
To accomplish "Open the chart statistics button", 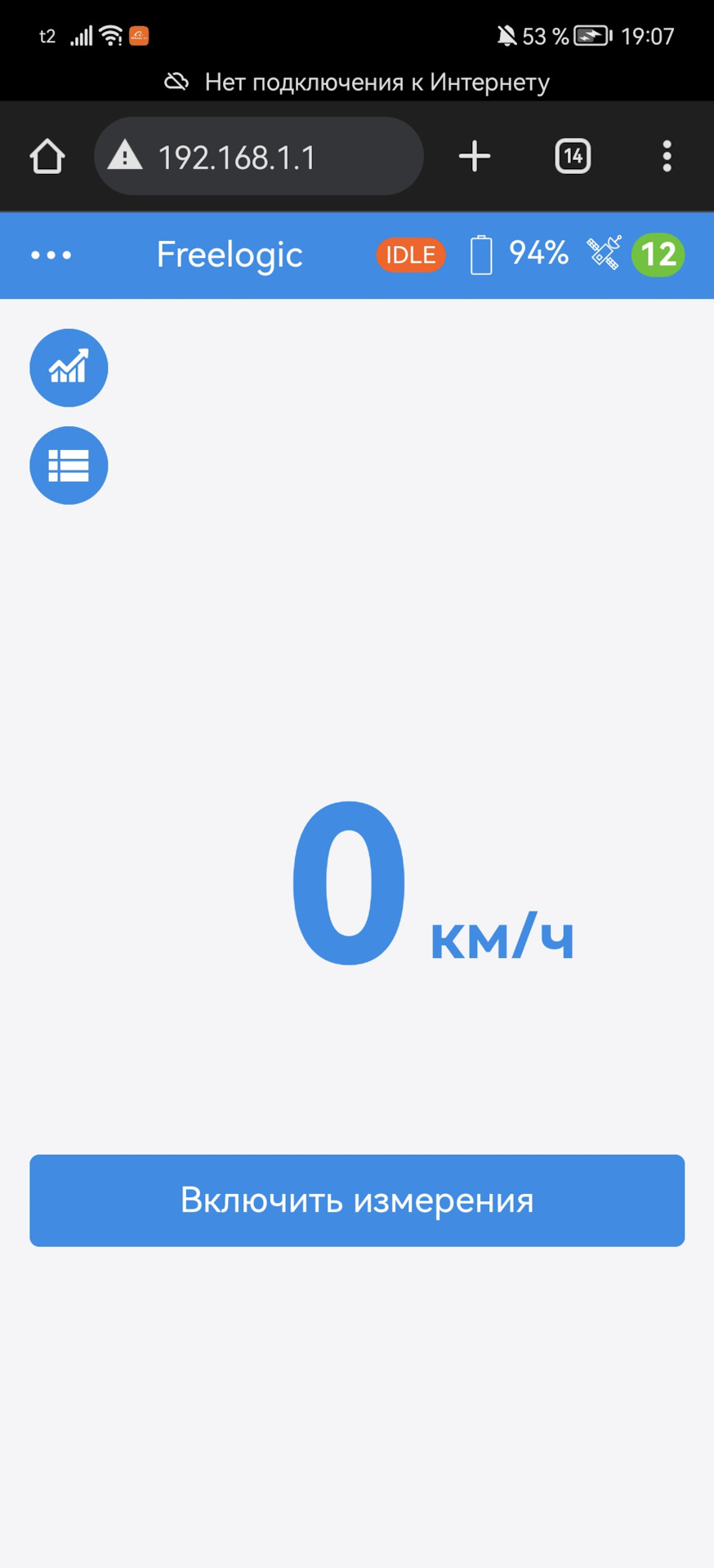I will click(x=69, y=367).
